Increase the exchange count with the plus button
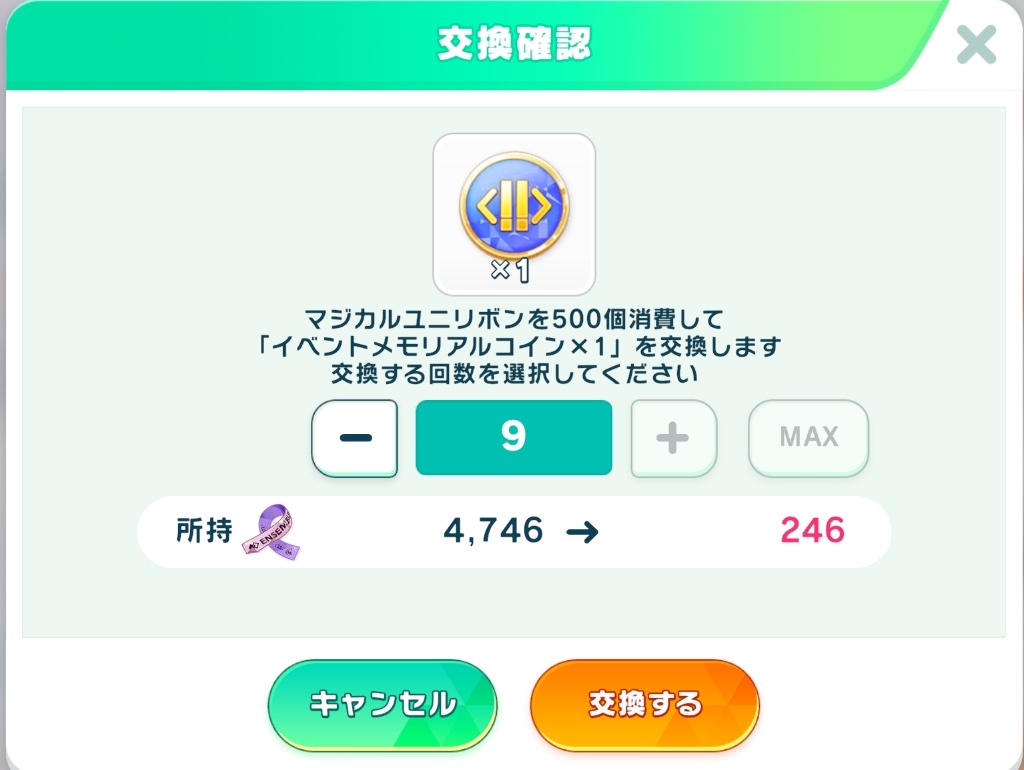The image size is (1024, 770). tap(673, 438)
